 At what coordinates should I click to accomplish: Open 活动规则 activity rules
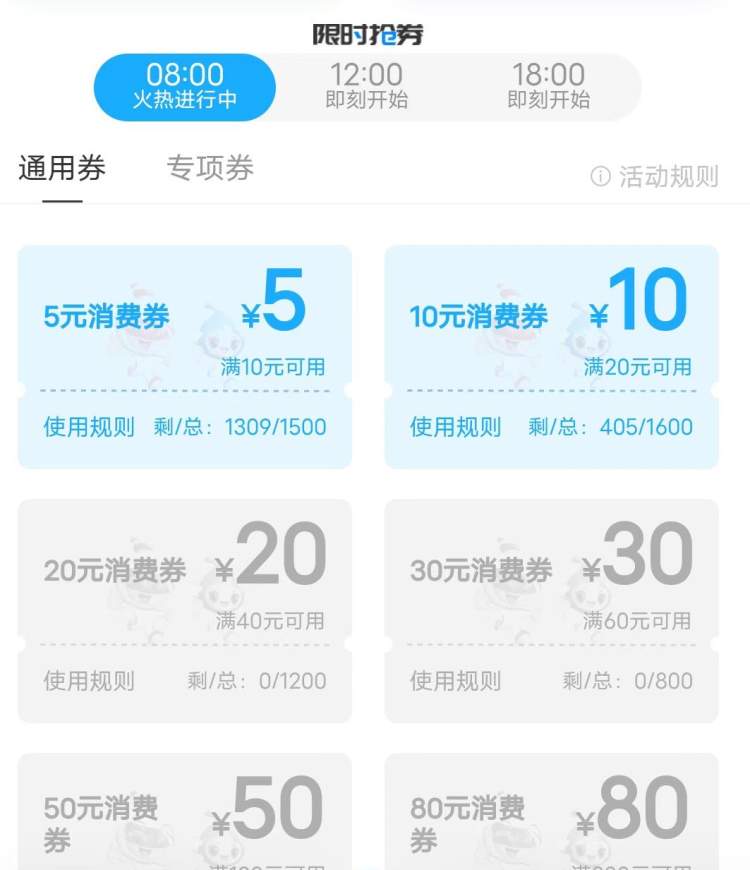(655, 177)
